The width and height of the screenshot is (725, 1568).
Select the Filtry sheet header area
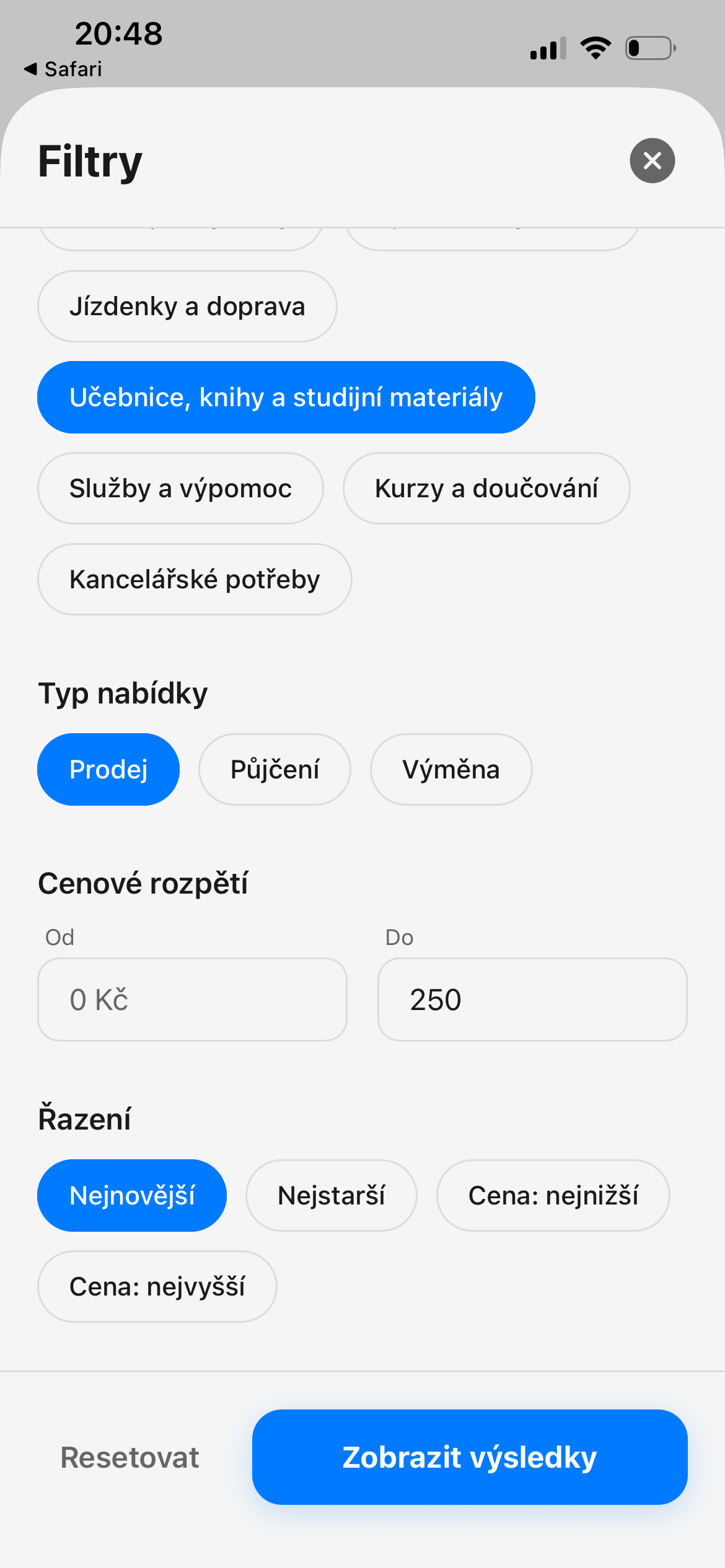(90, 162)
